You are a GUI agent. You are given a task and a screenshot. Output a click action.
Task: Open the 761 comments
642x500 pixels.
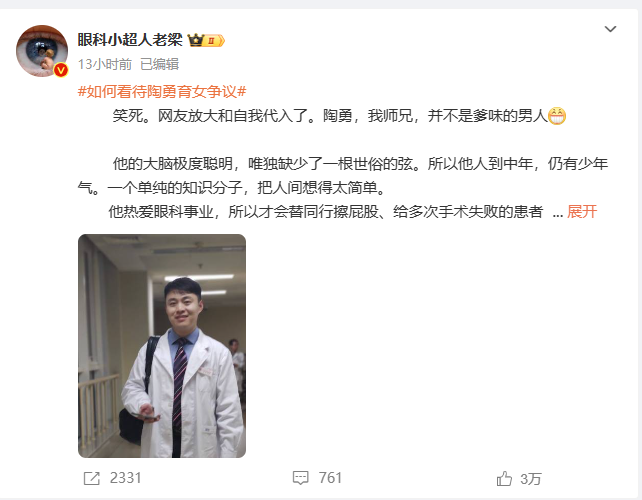pyautogui.click(x=318, y=479)
